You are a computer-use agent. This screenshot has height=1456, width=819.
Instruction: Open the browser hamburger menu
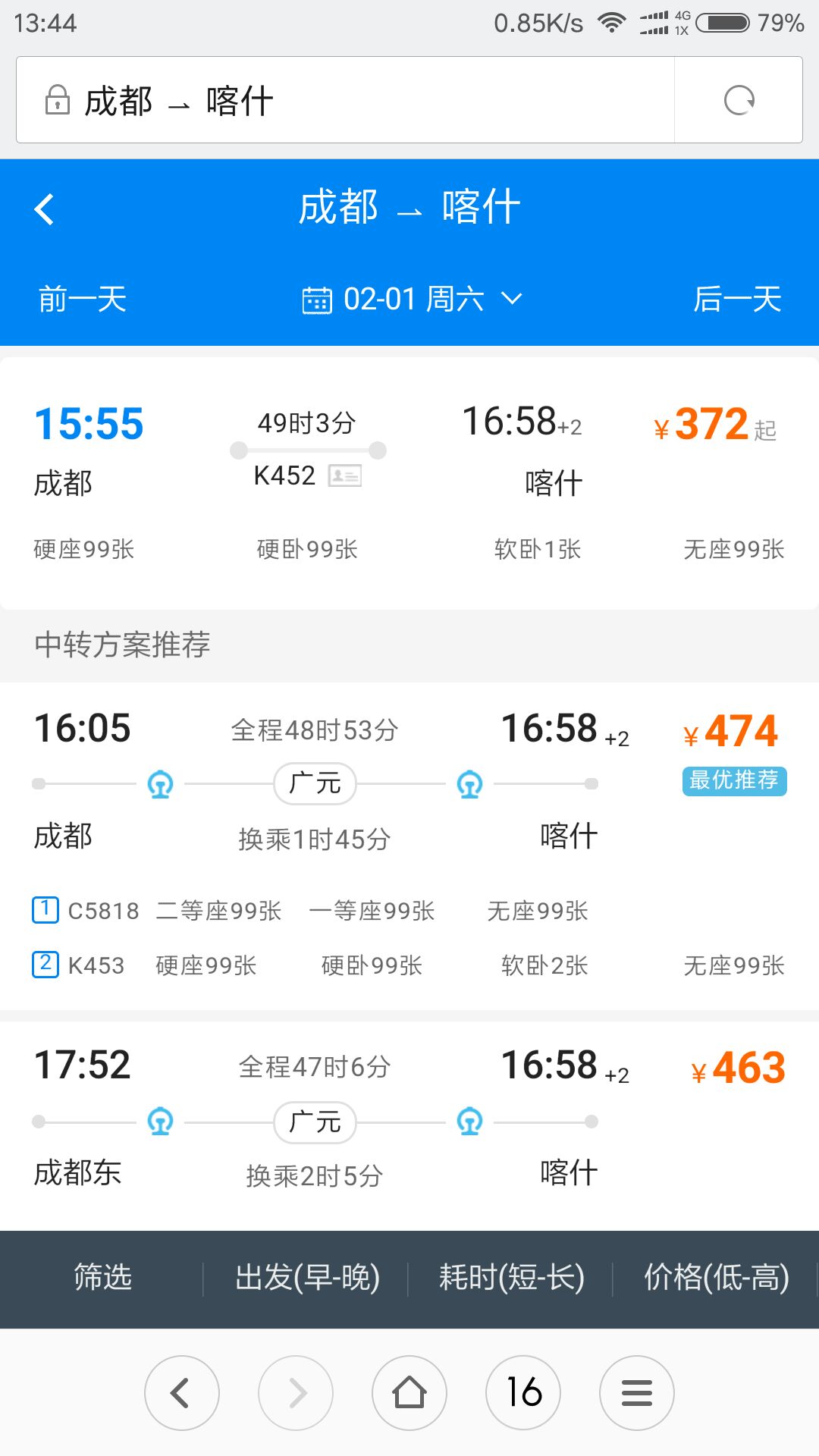[x=637, y=1393]
